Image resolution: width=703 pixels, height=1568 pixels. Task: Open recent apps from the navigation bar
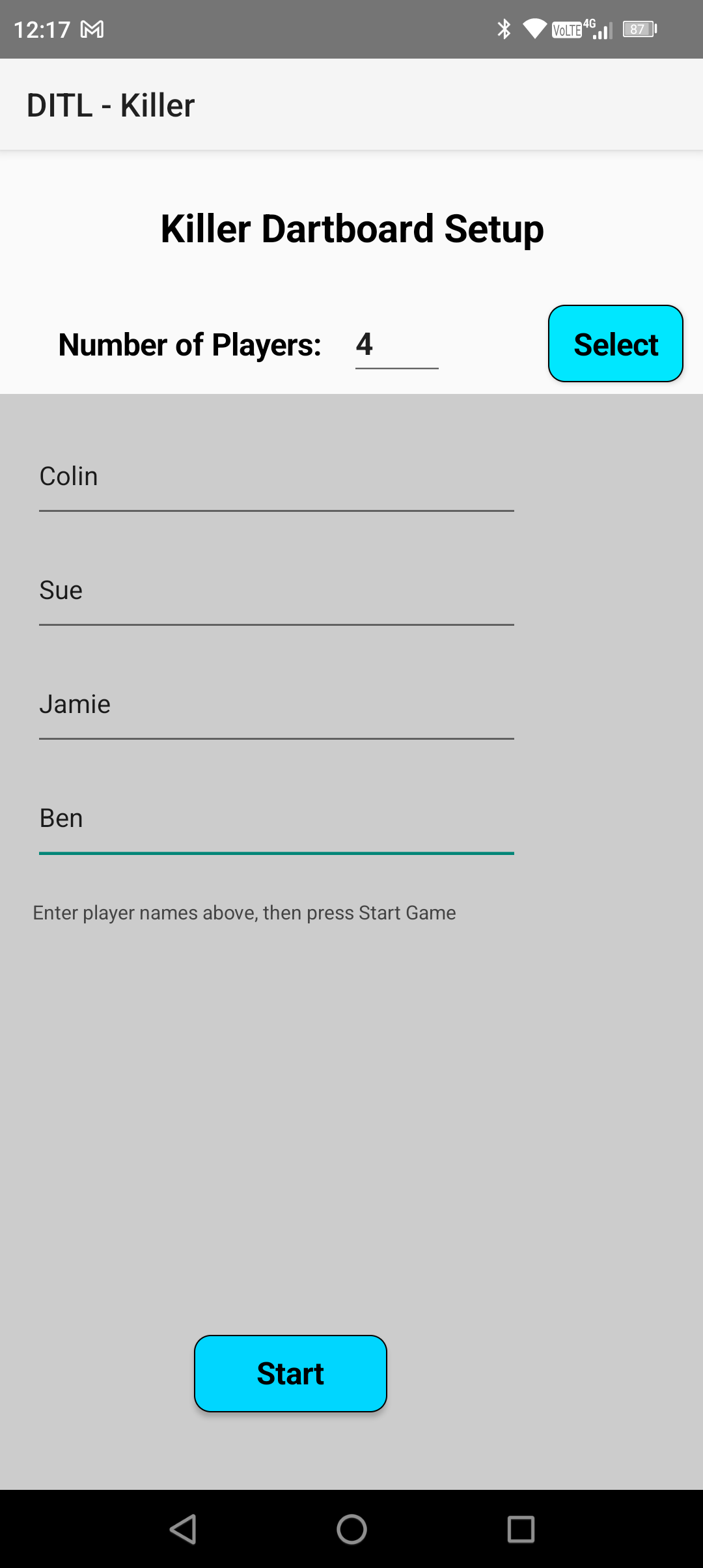521,1529
